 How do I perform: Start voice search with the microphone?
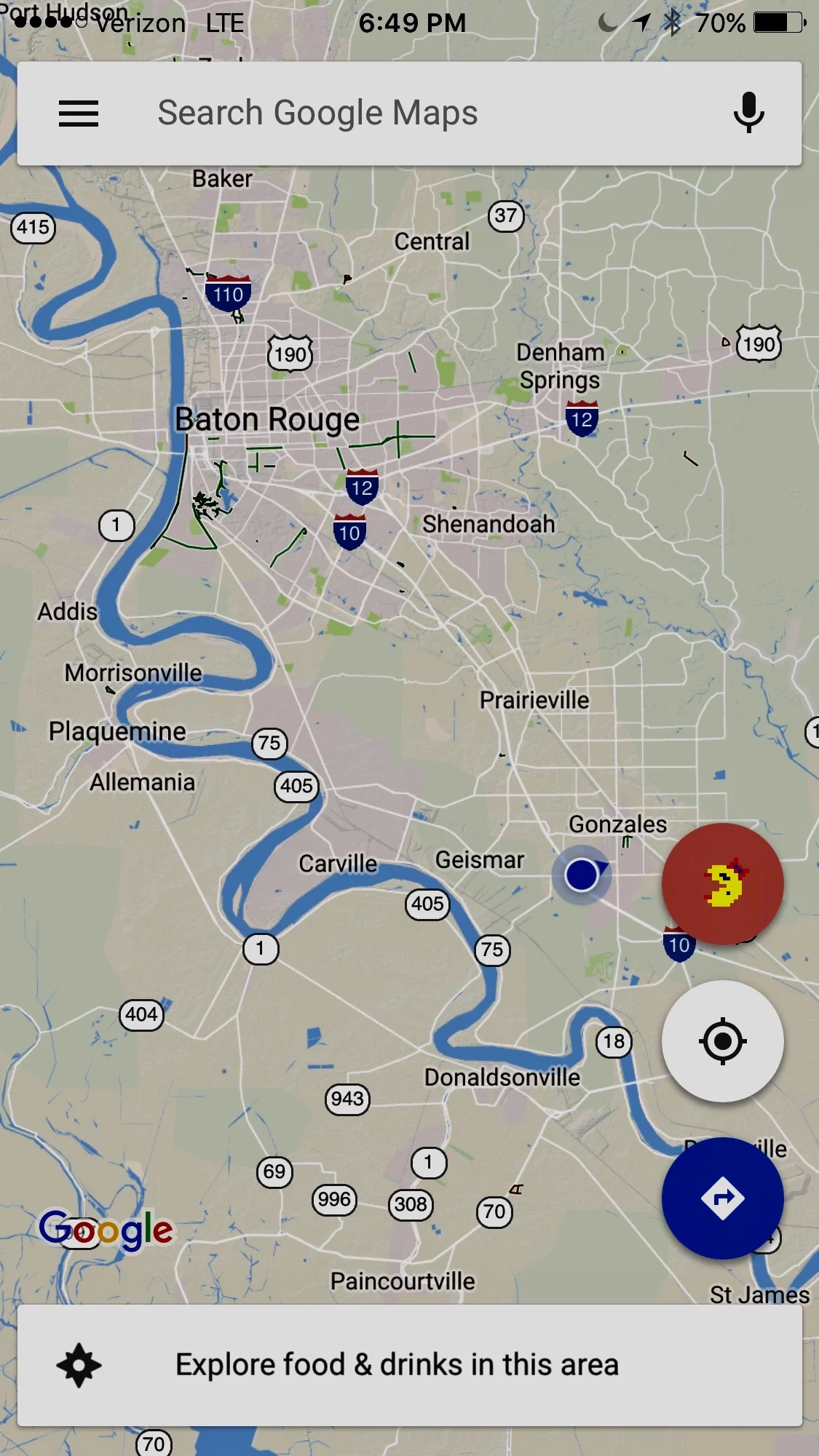coord(748,113)
